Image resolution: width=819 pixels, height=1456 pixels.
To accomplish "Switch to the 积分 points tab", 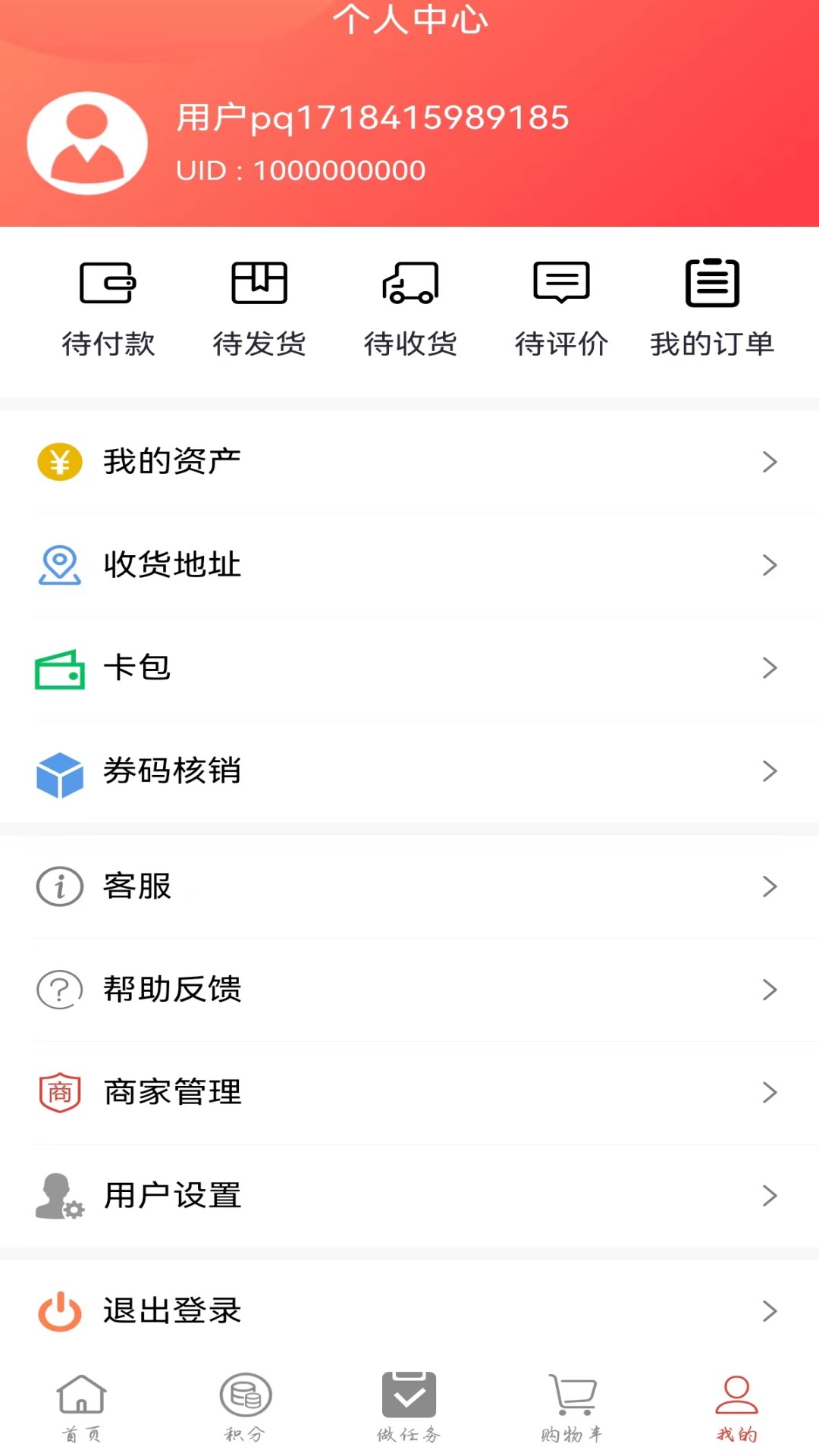I will (x=245, y=1407).
